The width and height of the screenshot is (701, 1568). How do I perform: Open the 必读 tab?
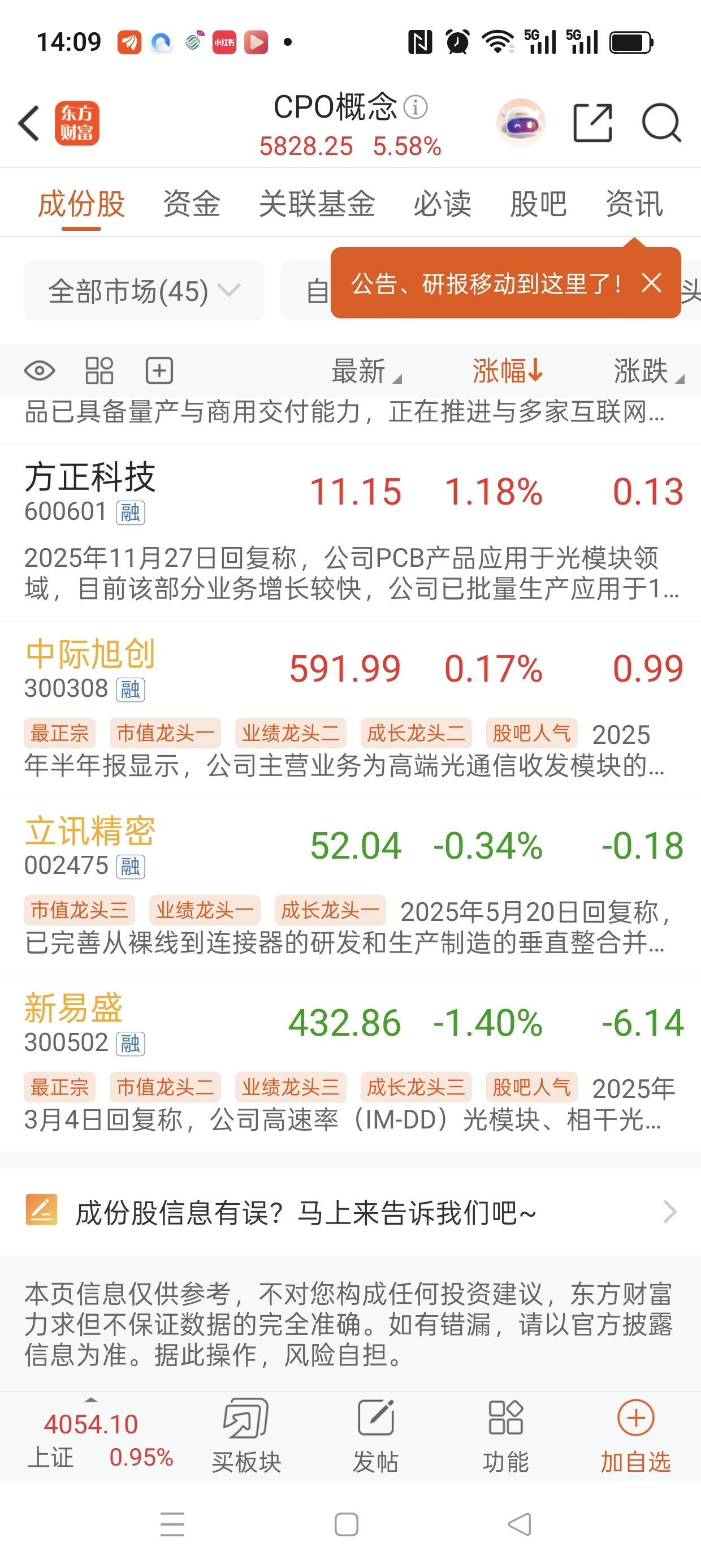click(x=443, y=204)
